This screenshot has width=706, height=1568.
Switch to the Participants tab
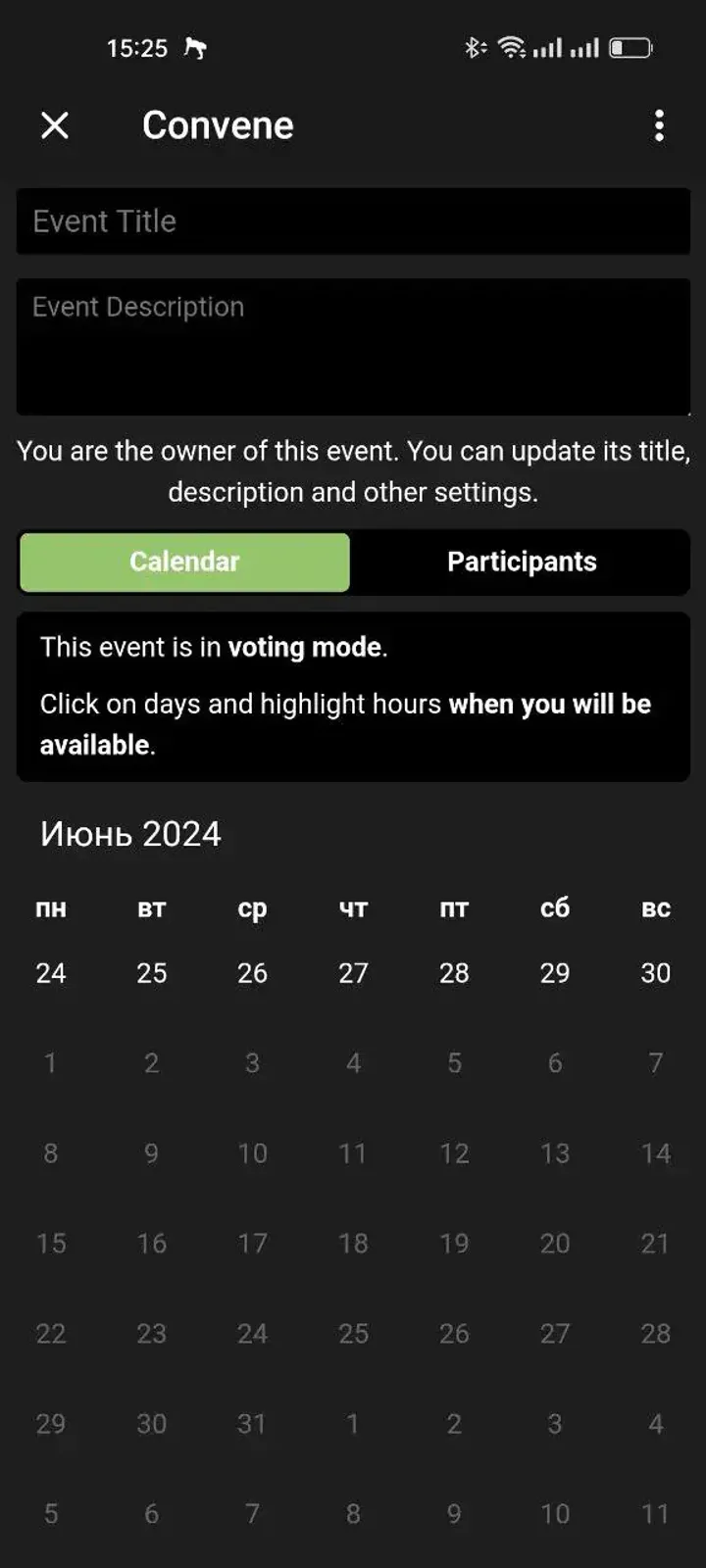coord(522,562)
